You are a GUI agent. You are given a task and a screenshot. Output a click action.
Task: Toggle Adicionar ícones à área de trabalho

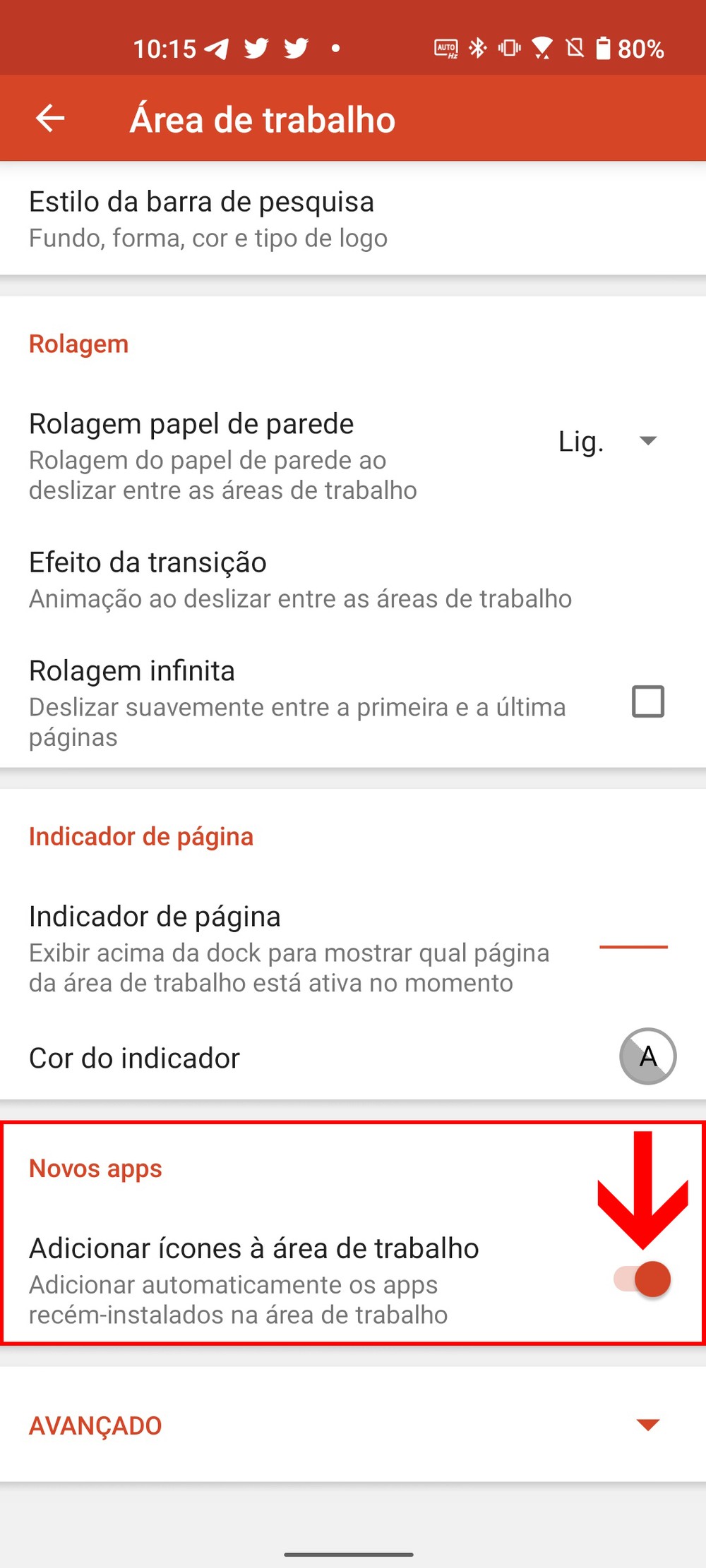(642, 1279)
